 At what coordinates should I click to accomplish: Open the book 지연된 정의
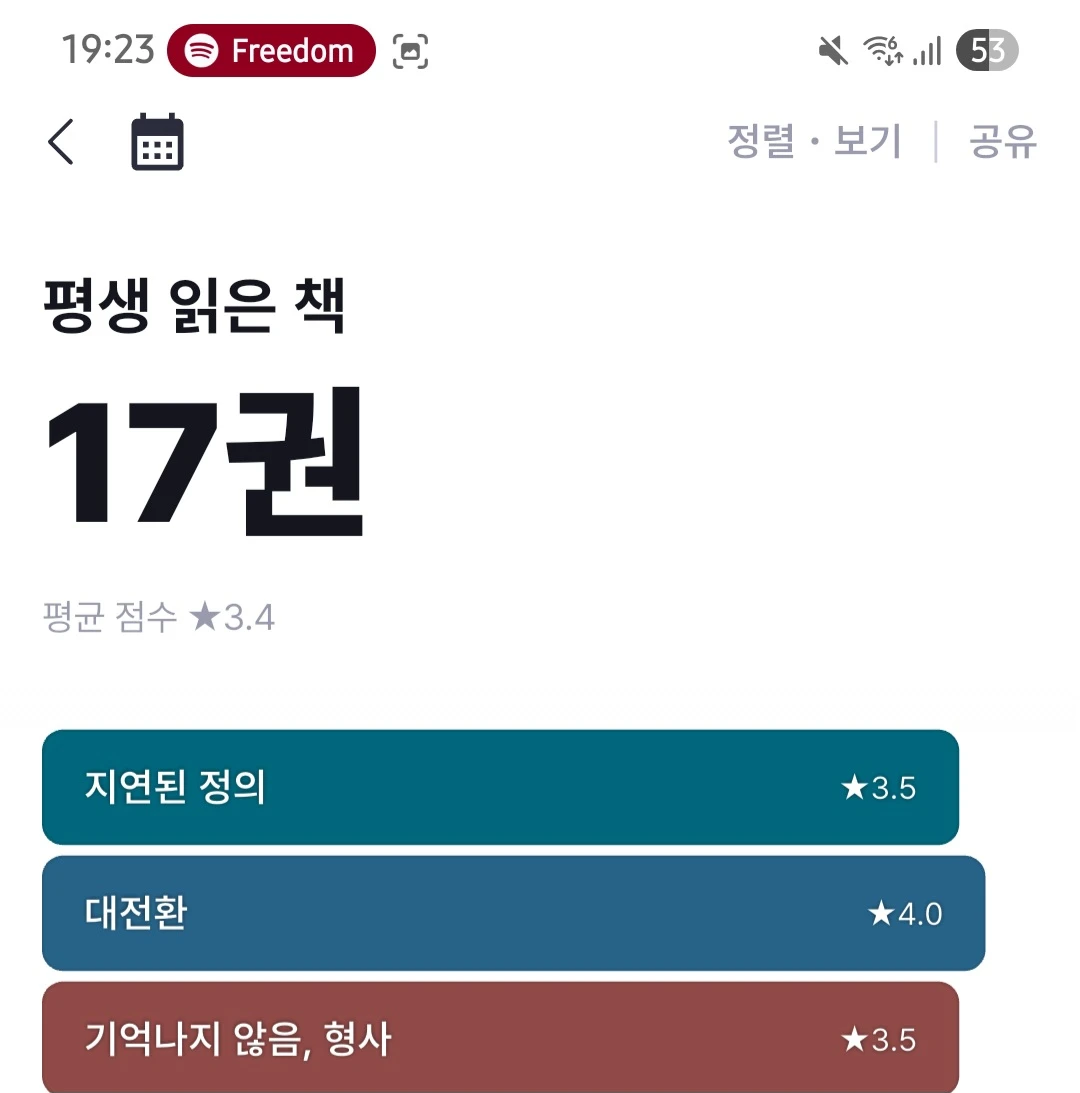[500, 788]
